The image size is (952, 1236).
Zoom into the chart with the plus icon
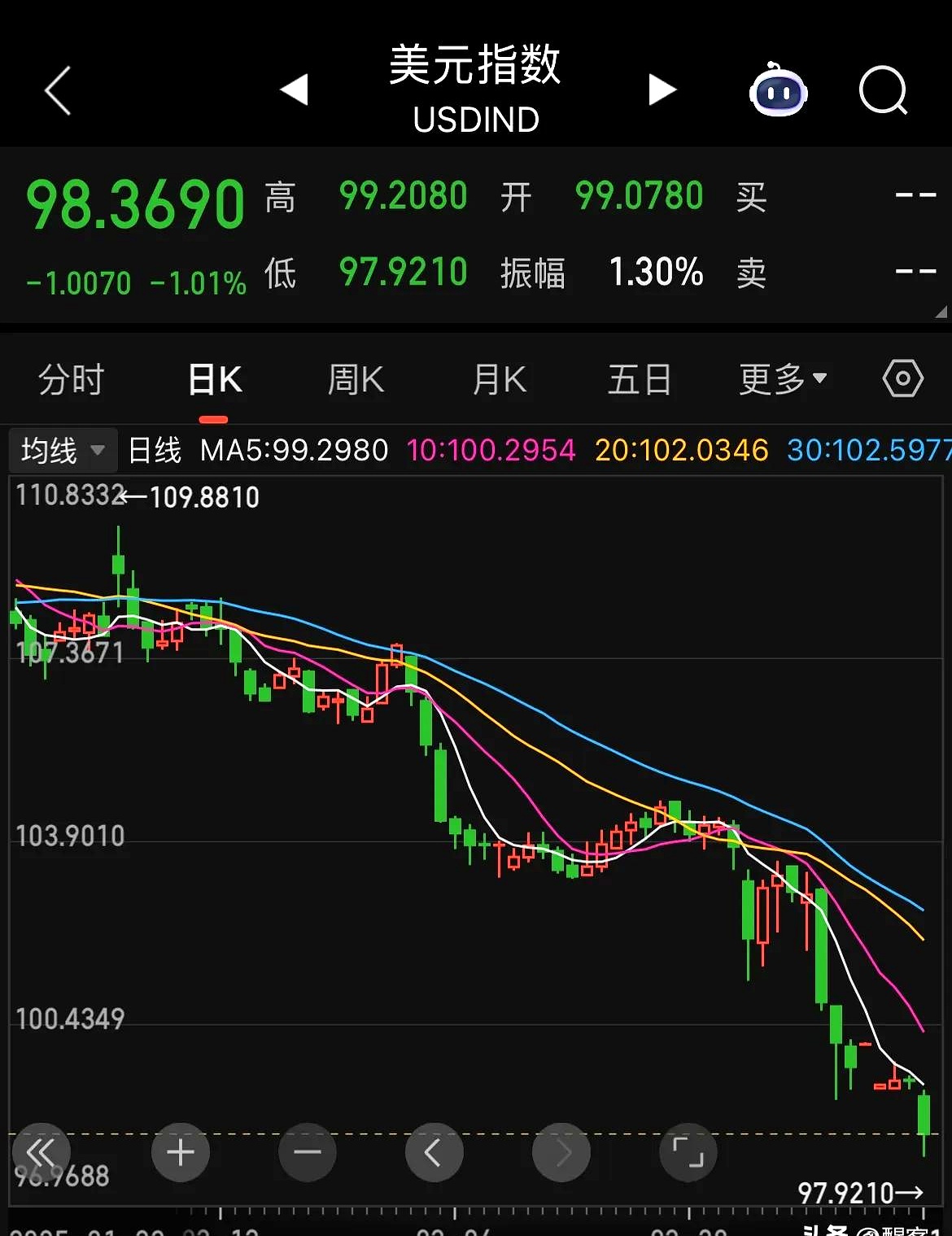[180, 1152]
